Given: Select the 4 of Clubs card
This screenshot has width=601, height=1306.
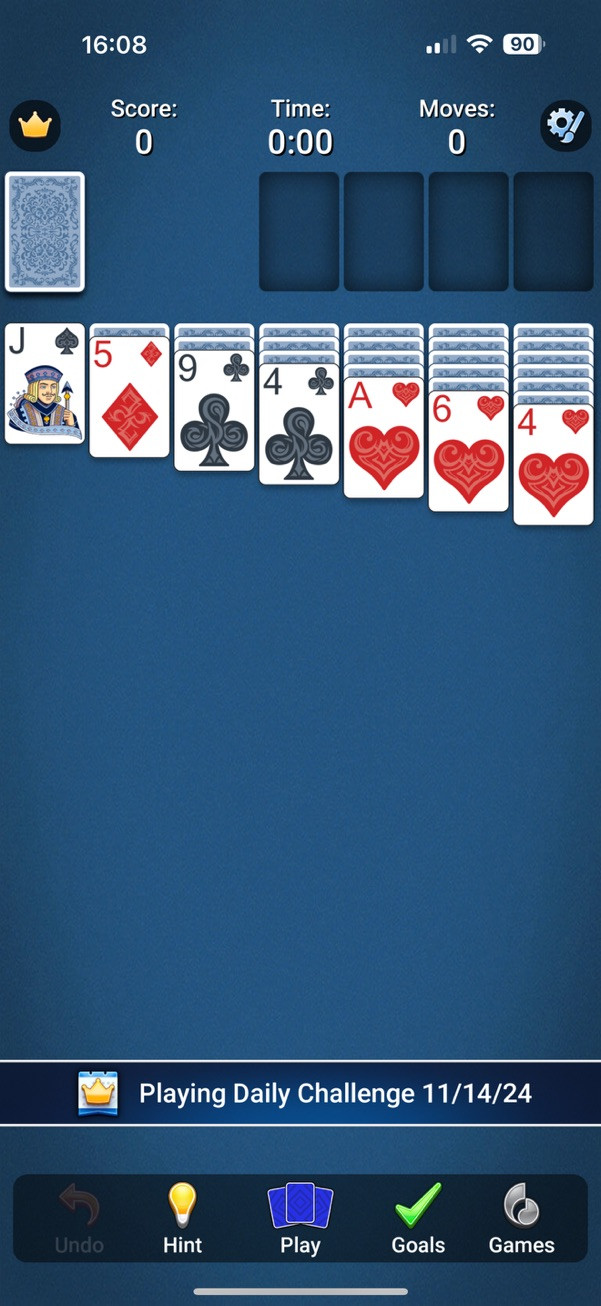Looking at the screenshot, I should point(299,426).
